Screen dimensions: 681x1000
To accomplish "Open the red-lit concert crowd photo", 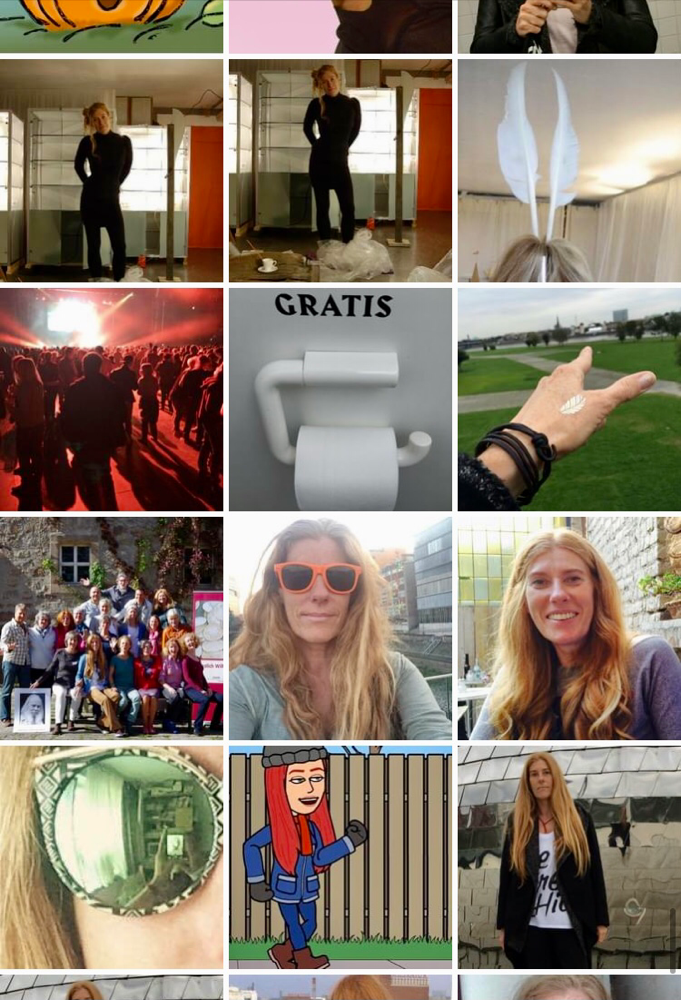I will point(111,399).
